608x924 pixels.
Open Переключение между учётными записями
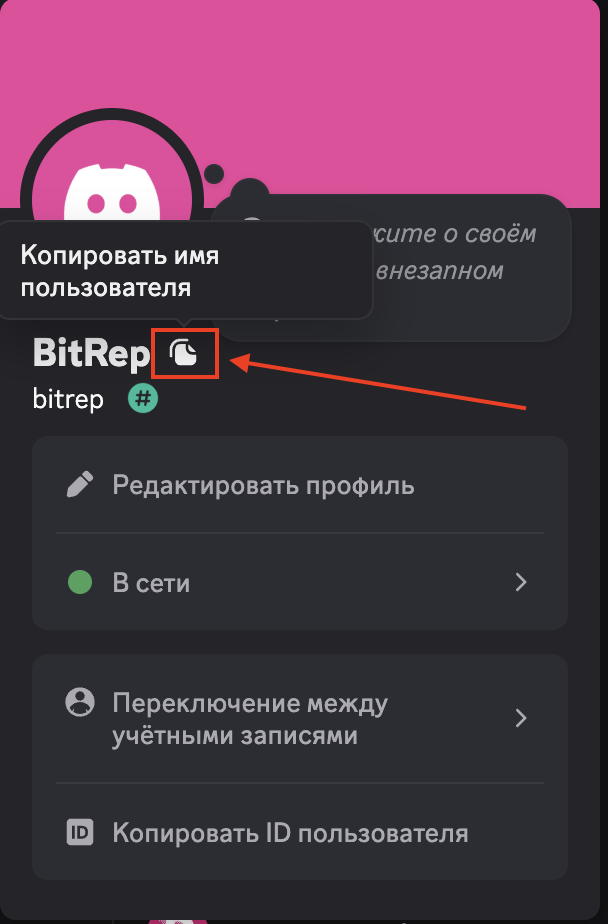pyautogui.click(x=299, y=719)
